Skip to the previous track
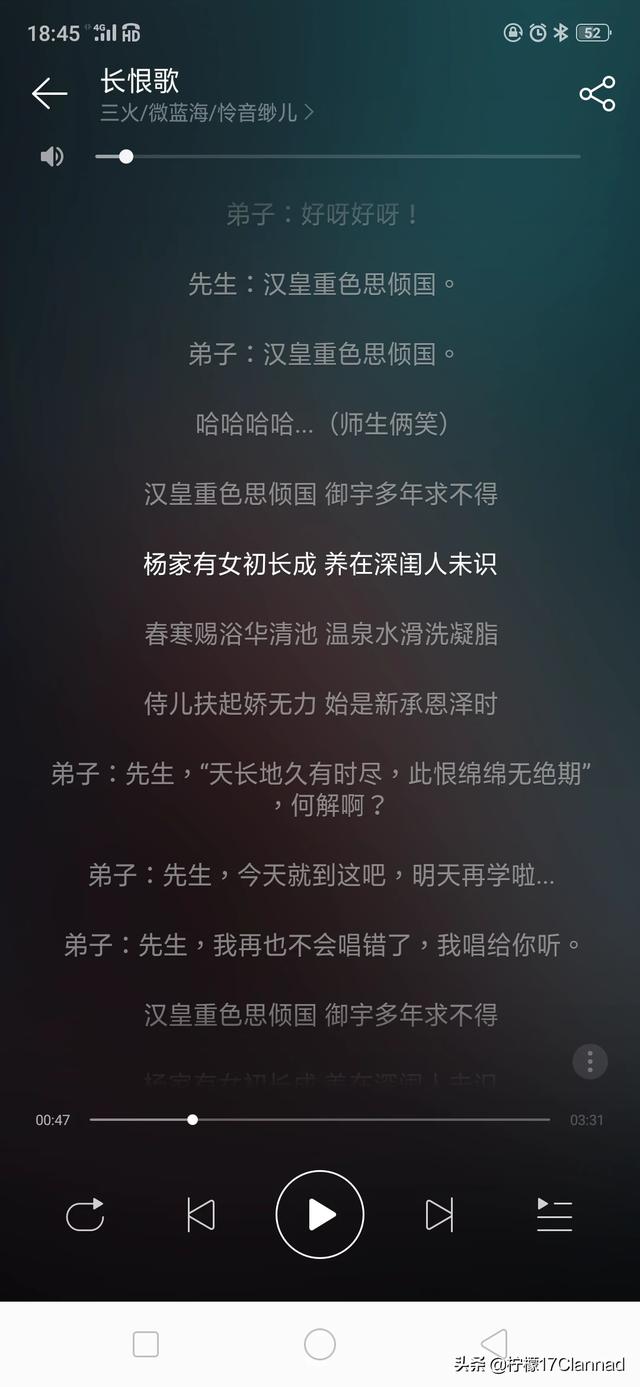The image size is (640, 1387). 201,1215
